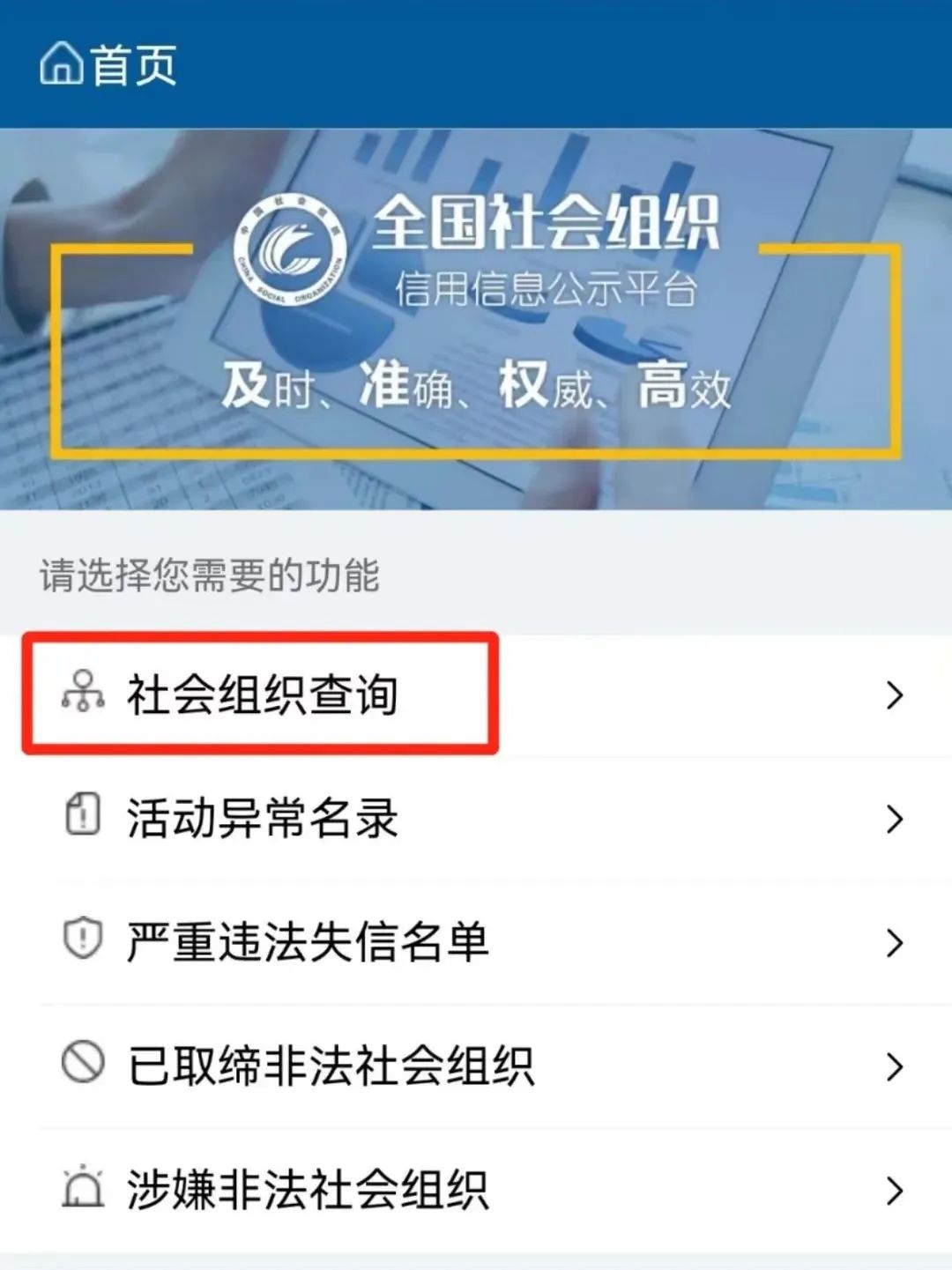
Task: Tap the 首页 home button
Action: (x=108, y=65)
